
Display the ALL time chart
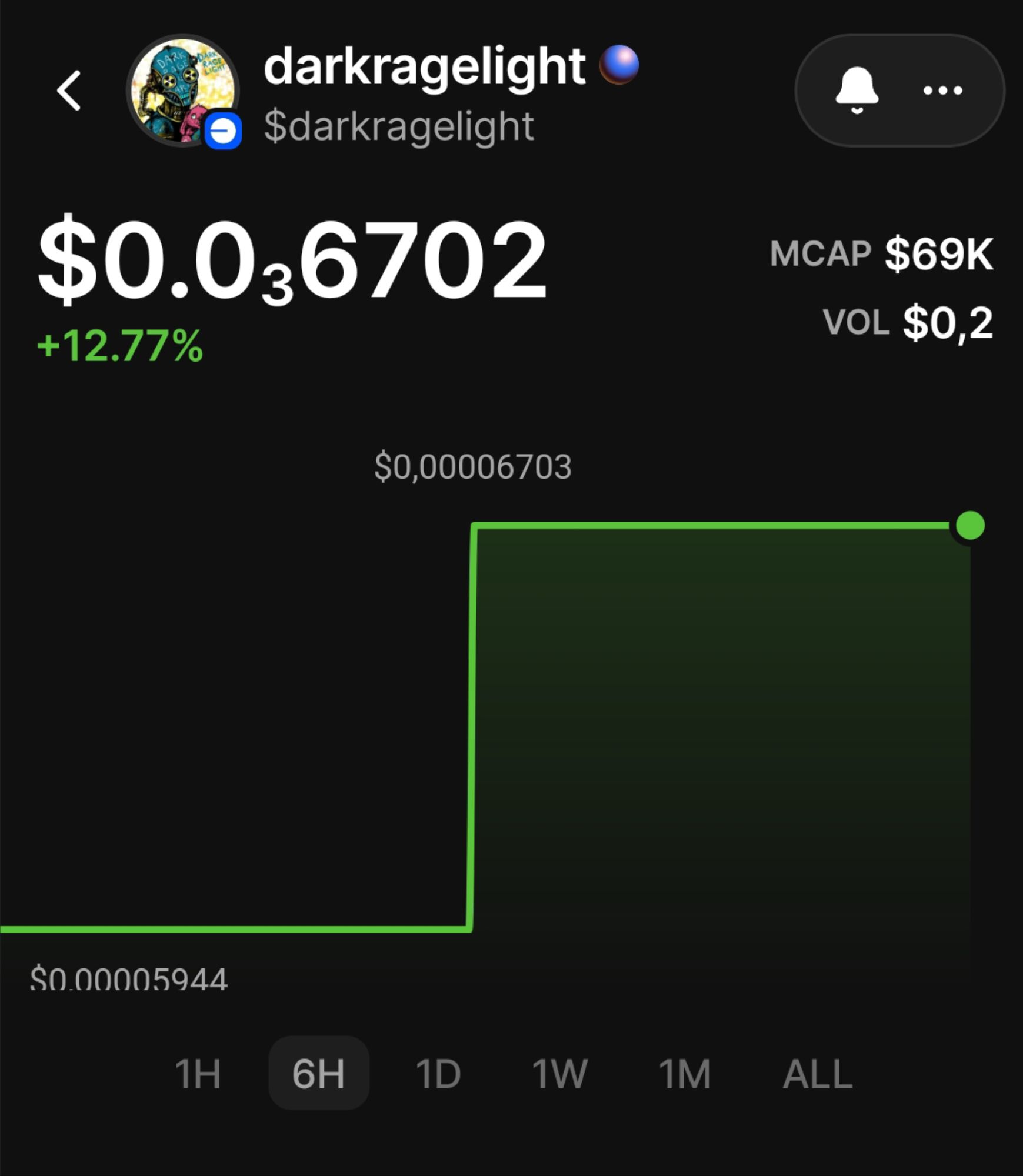[x=818, y=1074]
